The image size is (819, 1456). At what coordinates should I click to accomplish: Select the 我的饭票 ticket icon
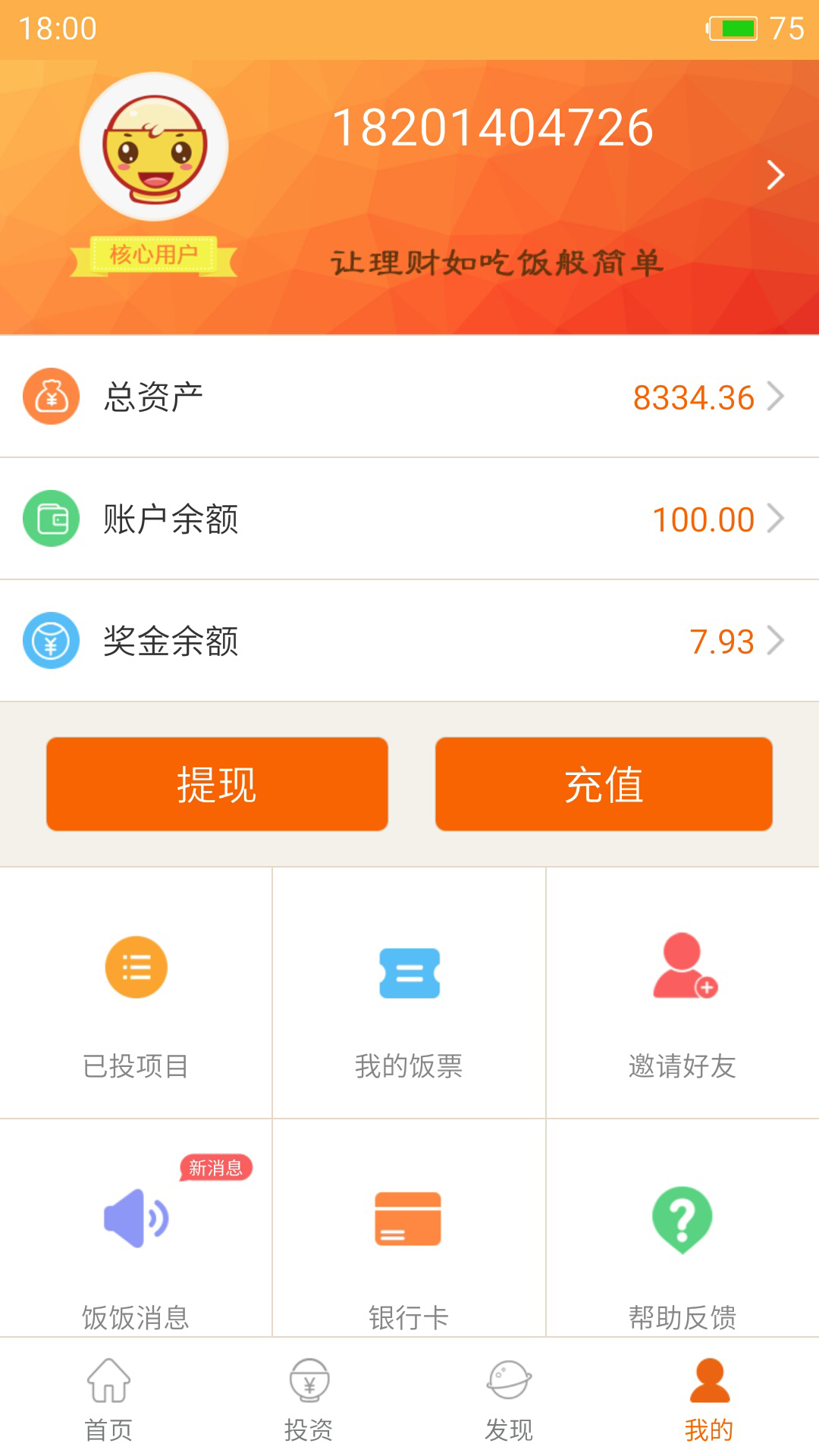(409, 969)
